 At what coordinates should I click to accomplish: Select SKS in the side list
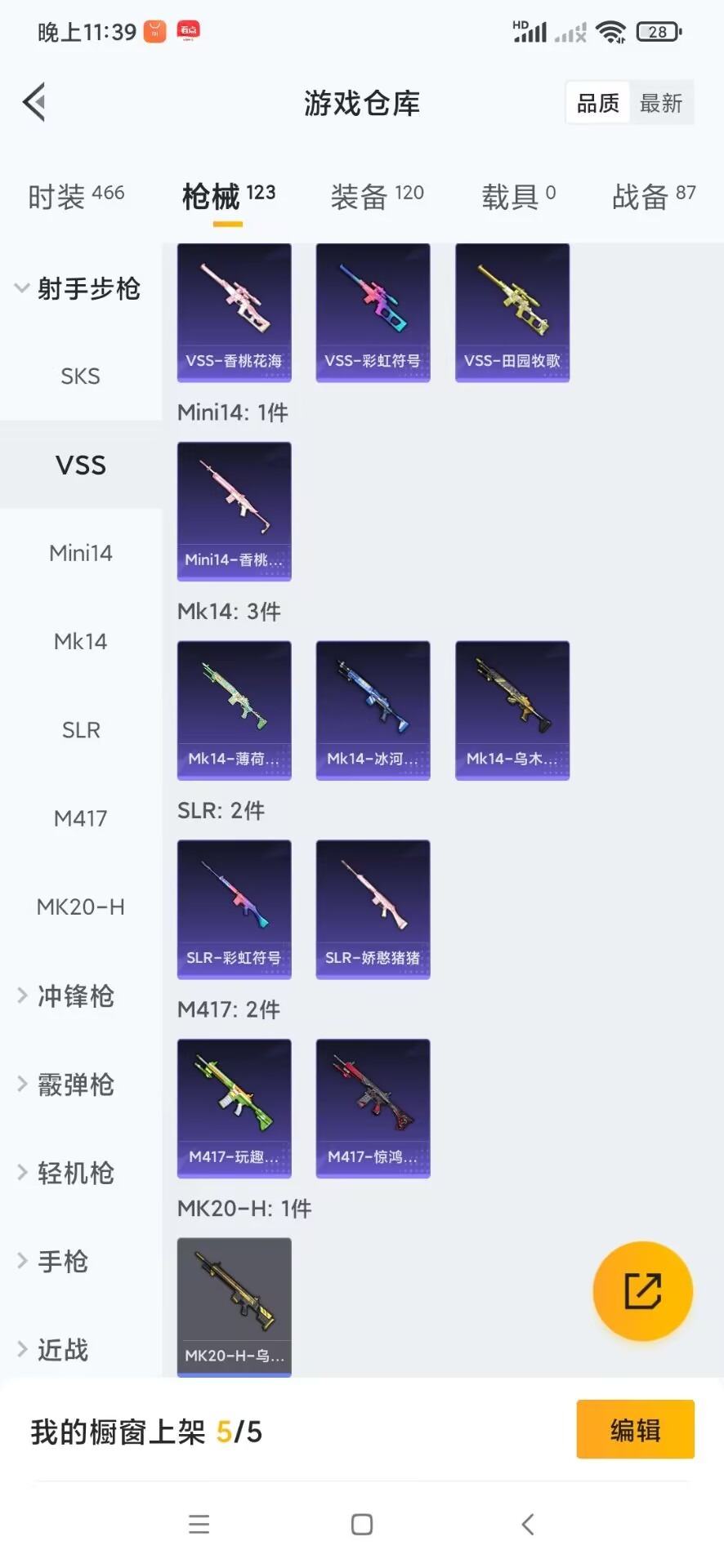click(80, 376)
